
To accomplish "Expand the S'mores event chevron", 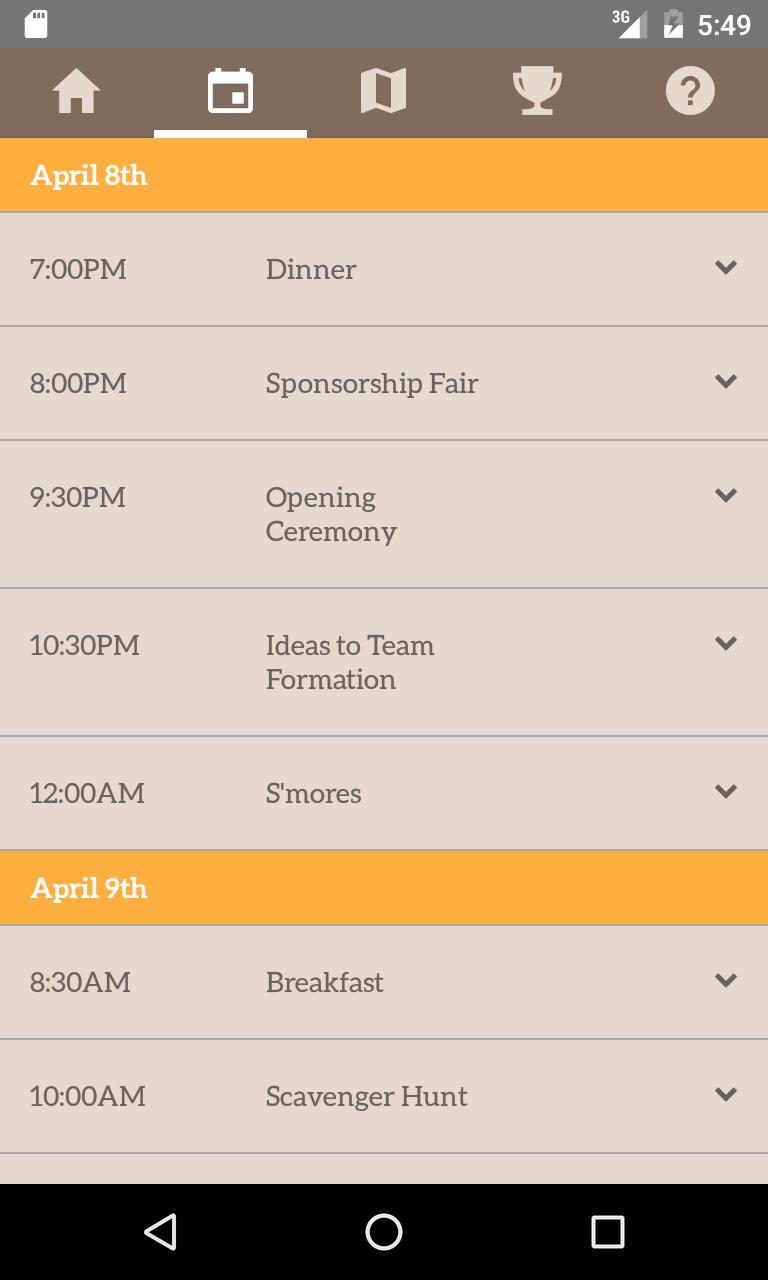I will click(x=726, y=791).
